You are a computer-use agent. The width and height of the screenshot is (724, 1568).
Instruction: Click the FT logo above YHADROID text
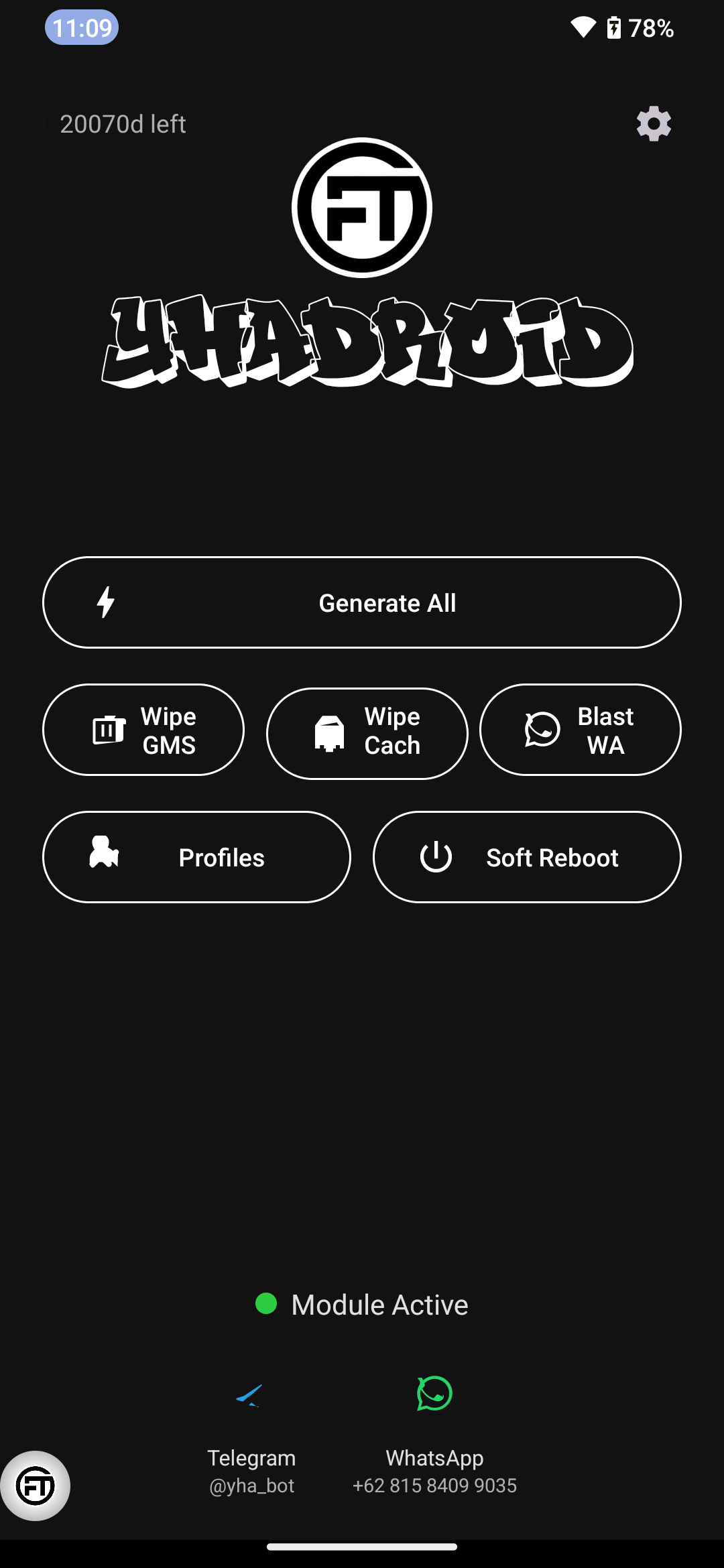361,206
